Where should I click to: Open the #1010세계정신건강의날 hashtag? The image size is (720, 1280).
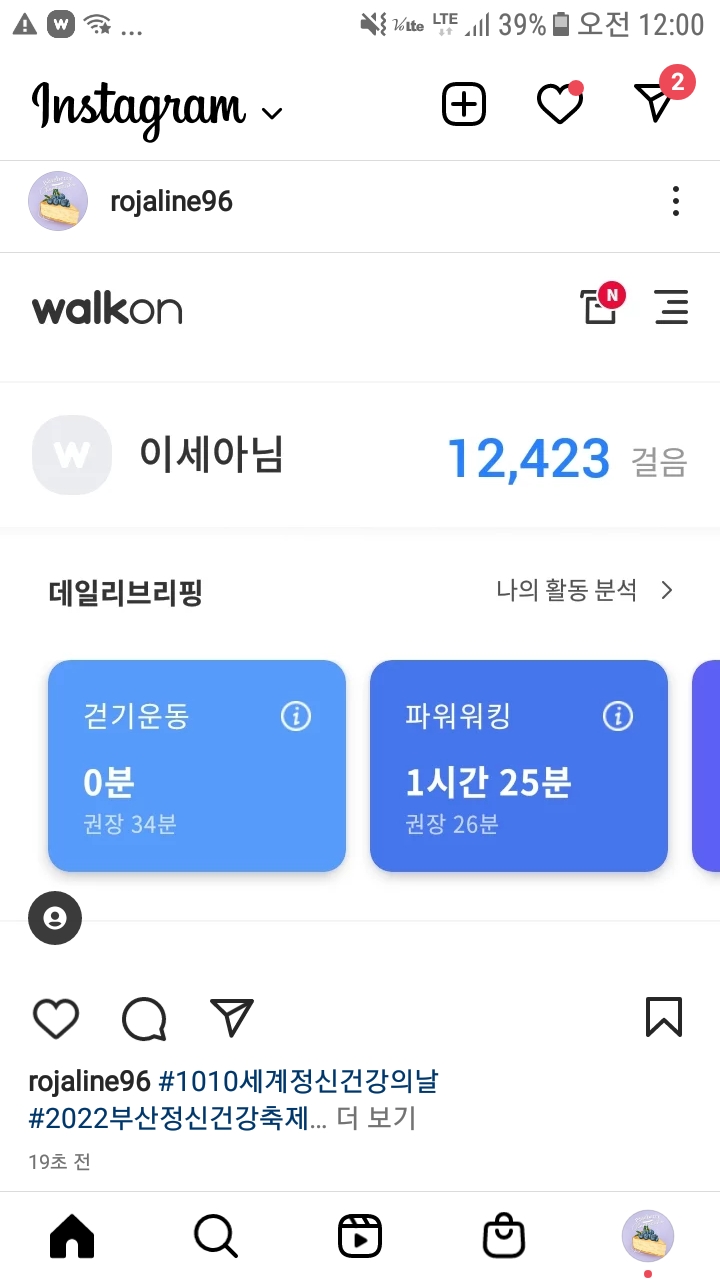point(298,1081)
